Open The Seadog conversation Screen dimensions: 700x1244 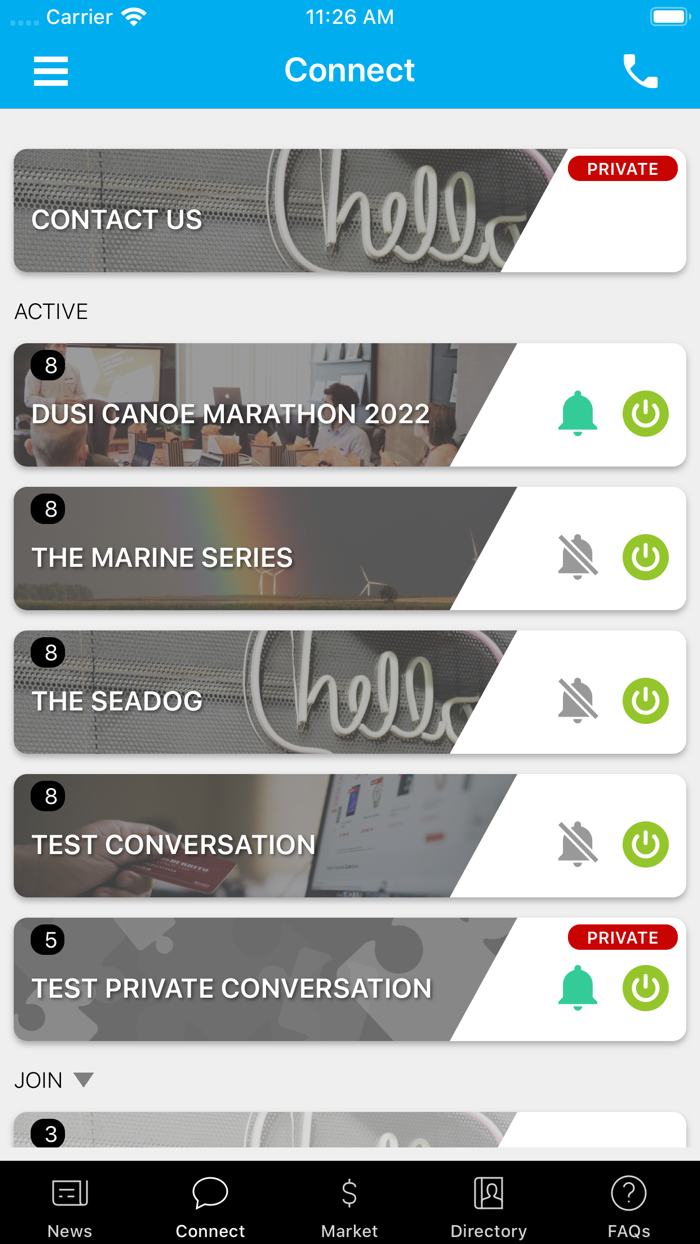[250, 692]
